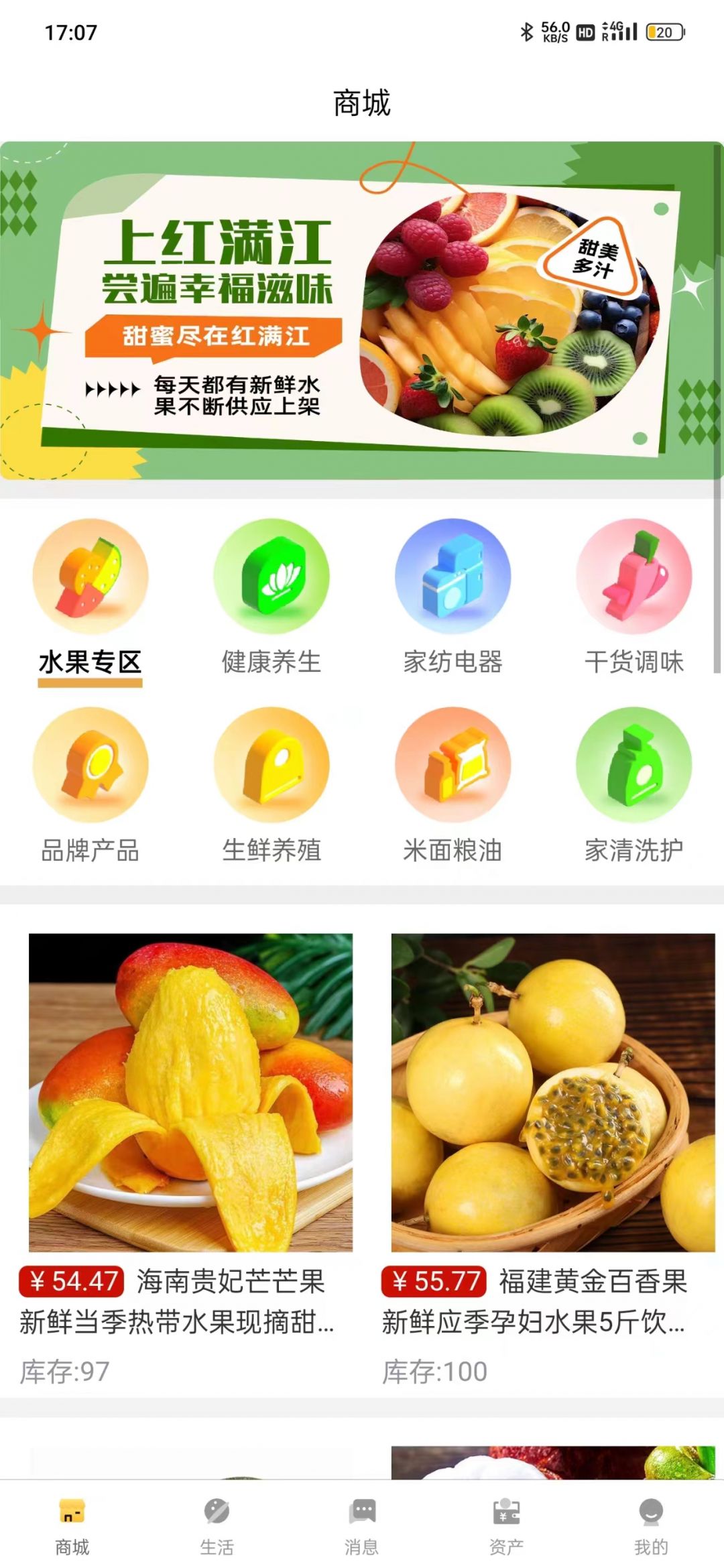Open the 我的 profile tab
The image size is (724, 1568).
click(650, 1526)
